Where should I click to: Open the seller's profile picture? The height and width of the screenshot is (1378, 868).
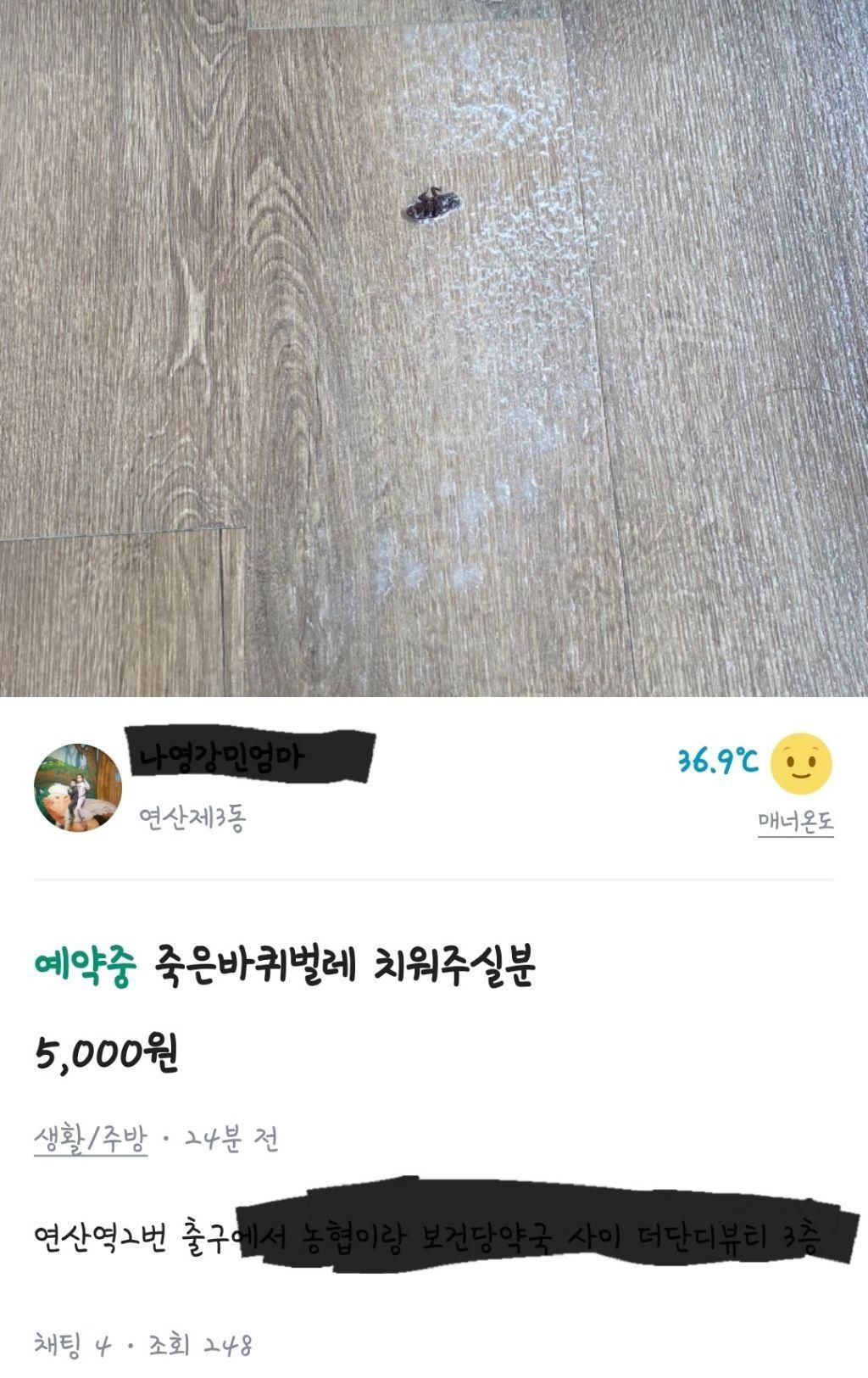(78, 788)
